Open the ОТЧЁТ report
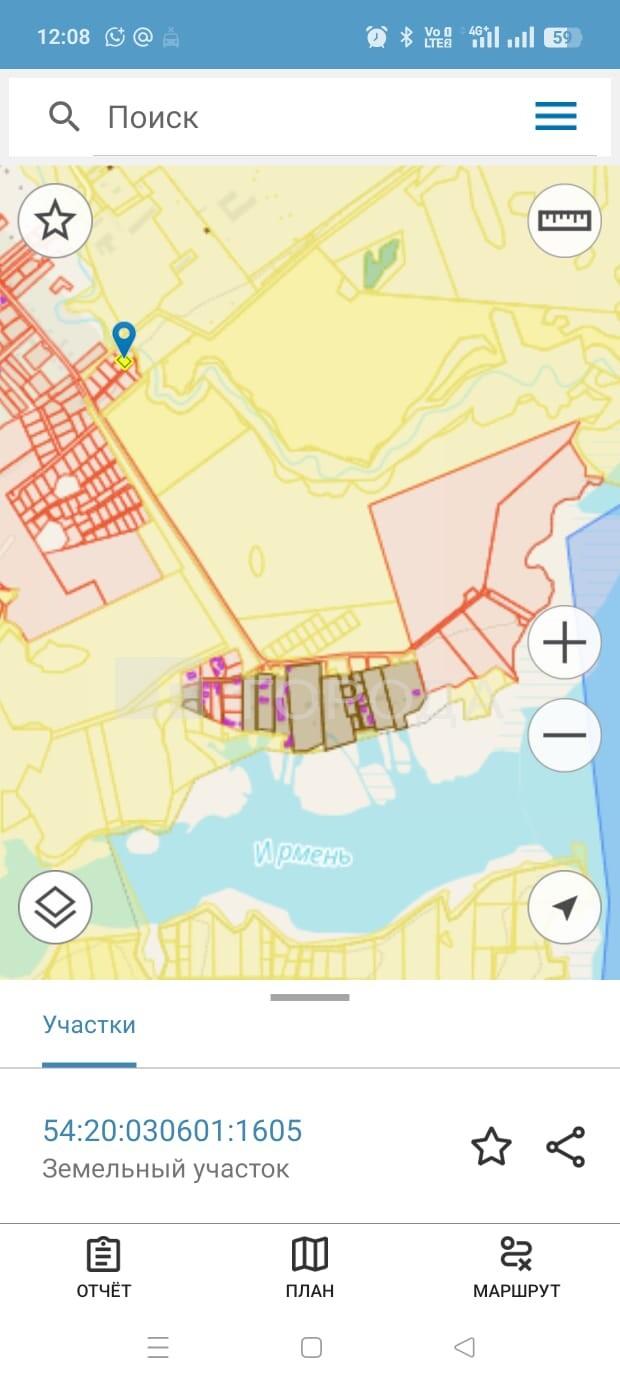This screenshot has width=620, height=1386. coord(104,1267)
